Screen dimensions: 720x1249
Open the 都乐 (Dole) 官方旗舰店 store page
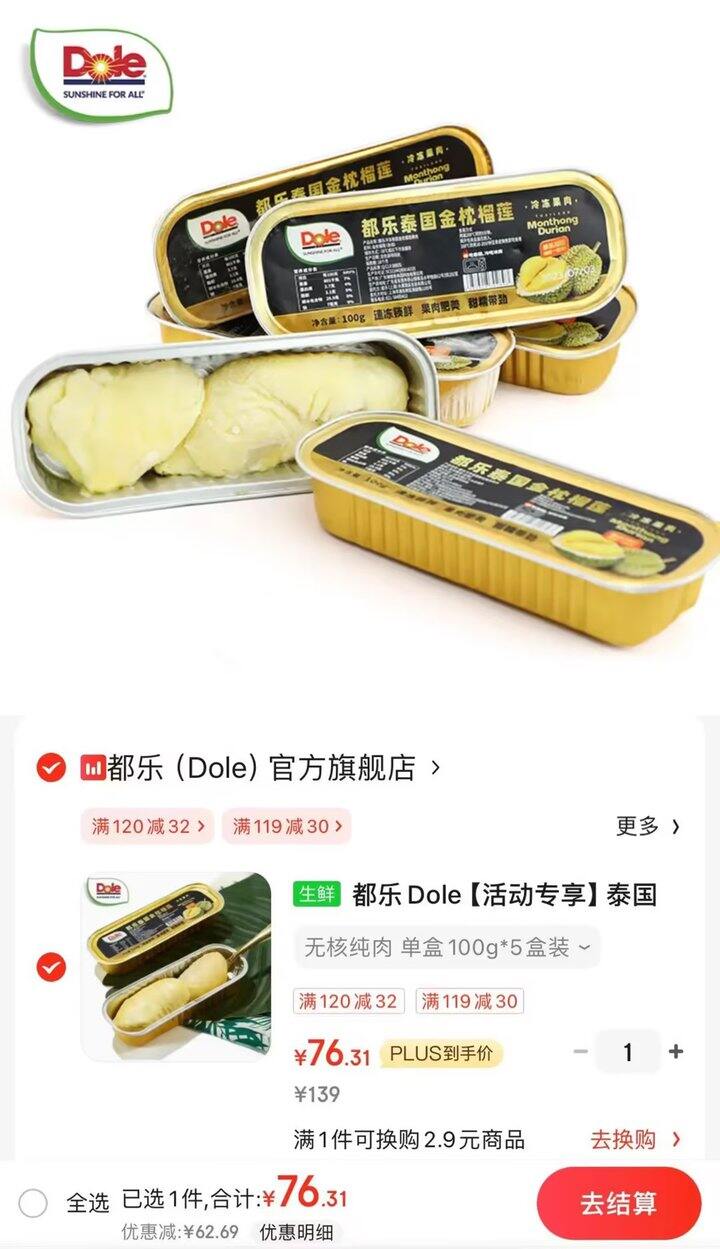[262, 768]
